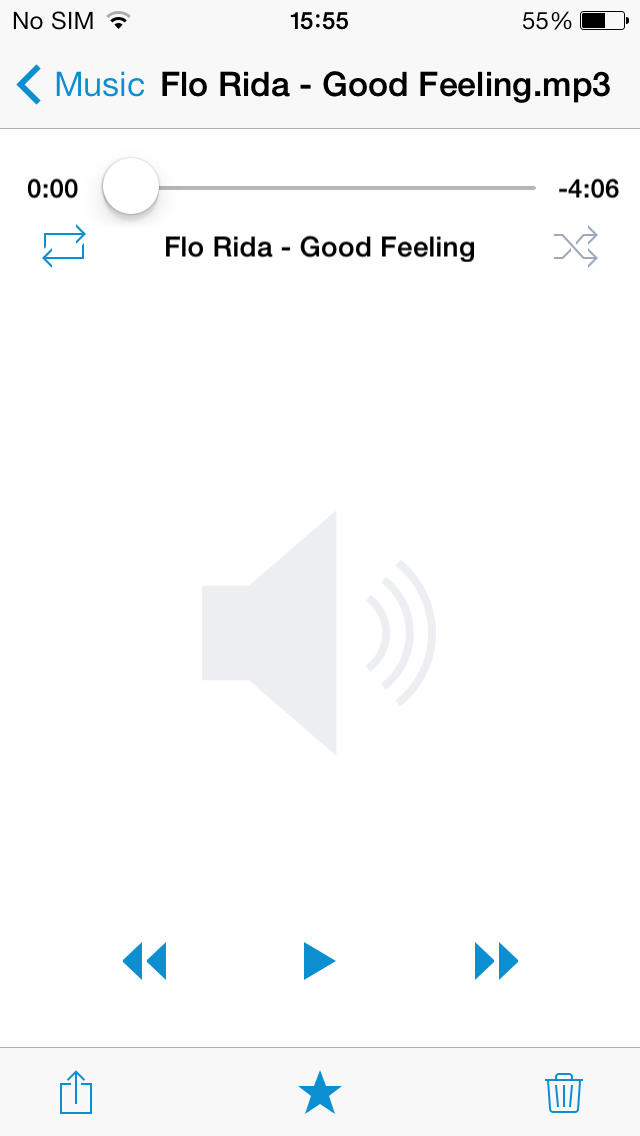Skip forward to the next track
The height and width of the screenshot is (1136, 640).
(496, 961)
